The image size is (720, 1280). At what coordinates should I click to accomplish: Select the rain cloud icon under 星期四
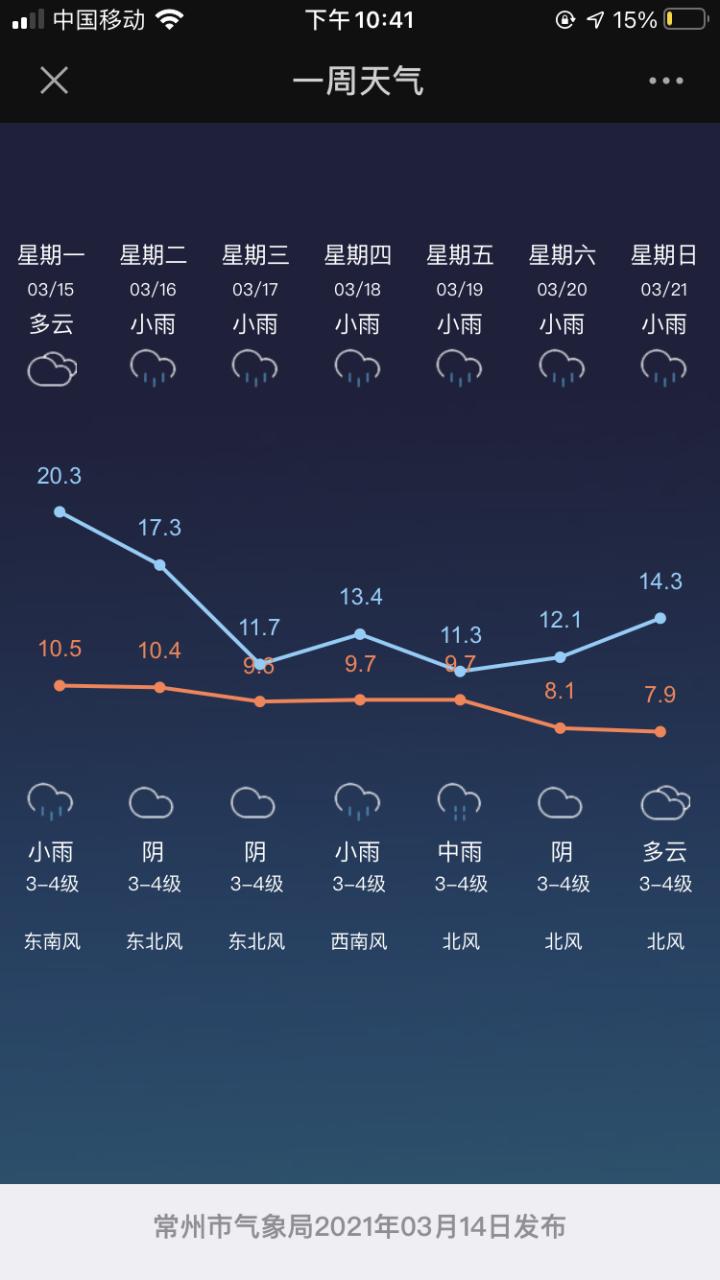click(358, 369)
